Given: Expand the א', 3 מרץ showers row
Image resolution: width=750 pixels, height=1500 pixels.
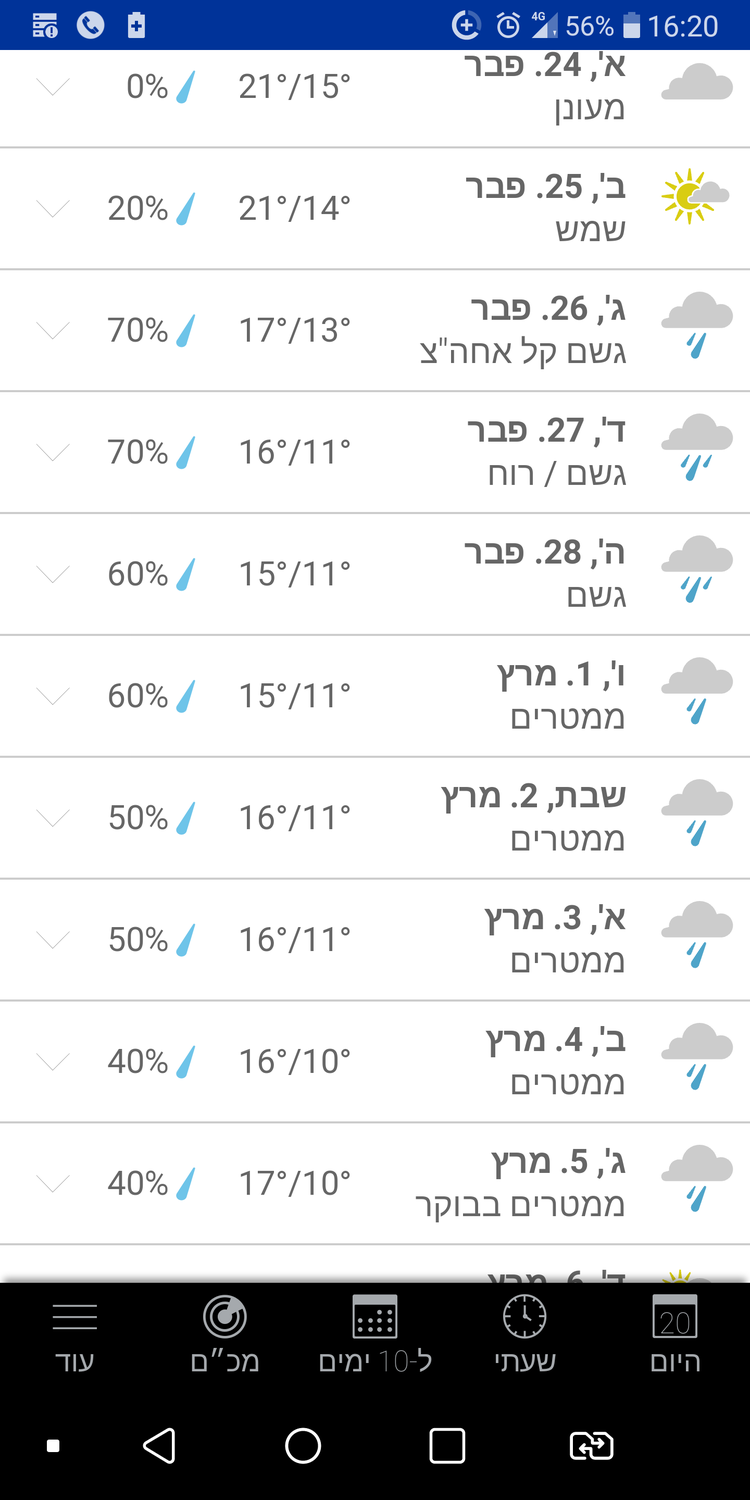Looking at the screenshot, I should [x=53, y=940].
